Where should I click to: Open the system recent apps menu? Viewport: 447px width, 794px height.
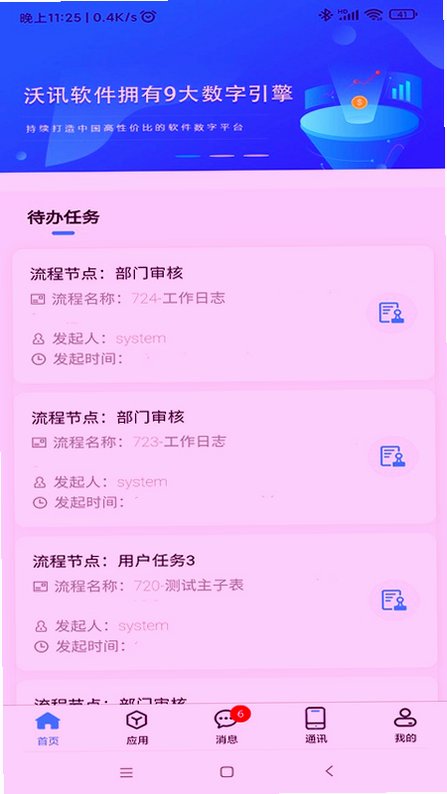pos(126,772)
